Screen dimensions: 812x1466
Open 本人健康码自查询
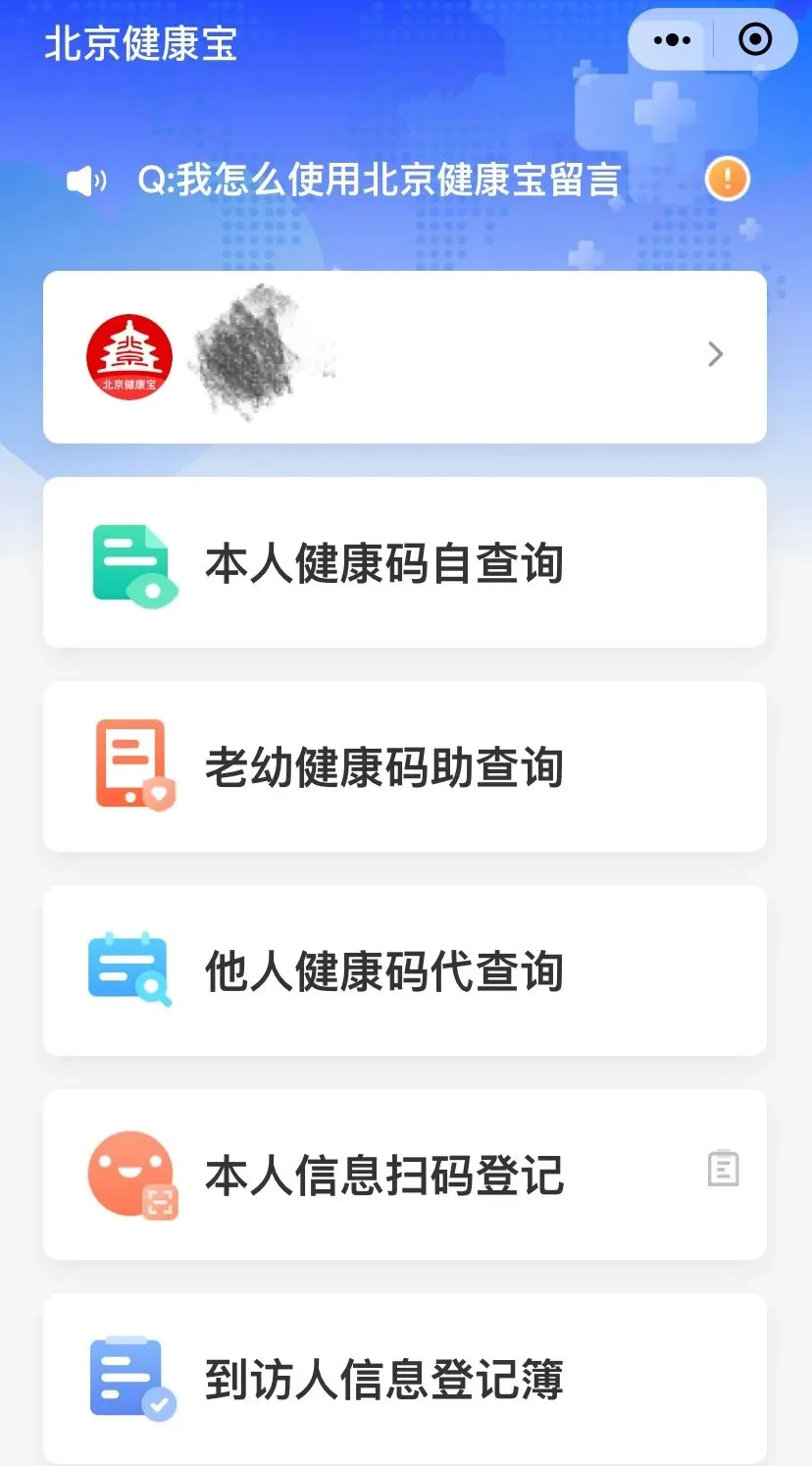[405, 562]
